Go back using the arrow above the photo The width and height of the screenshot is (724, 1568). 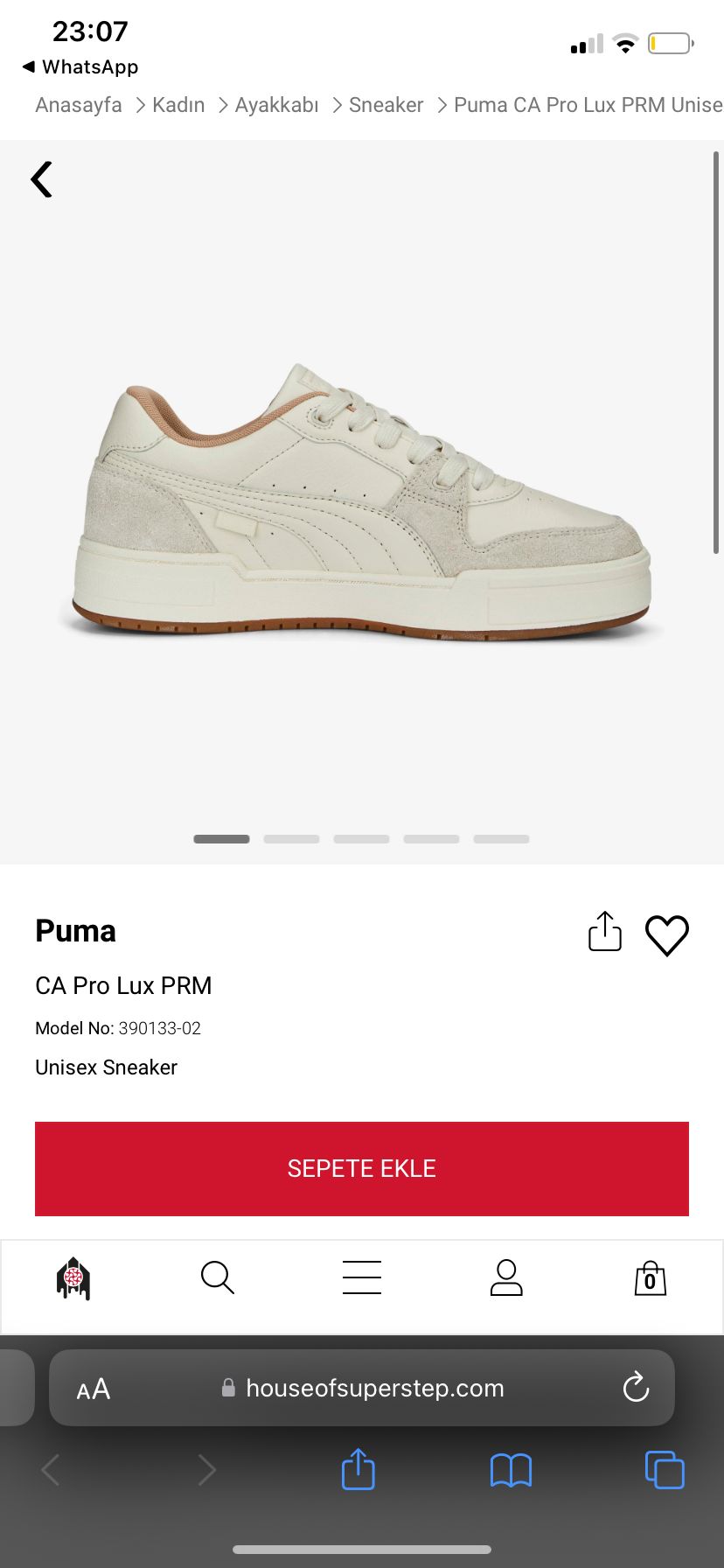(41, 179)
